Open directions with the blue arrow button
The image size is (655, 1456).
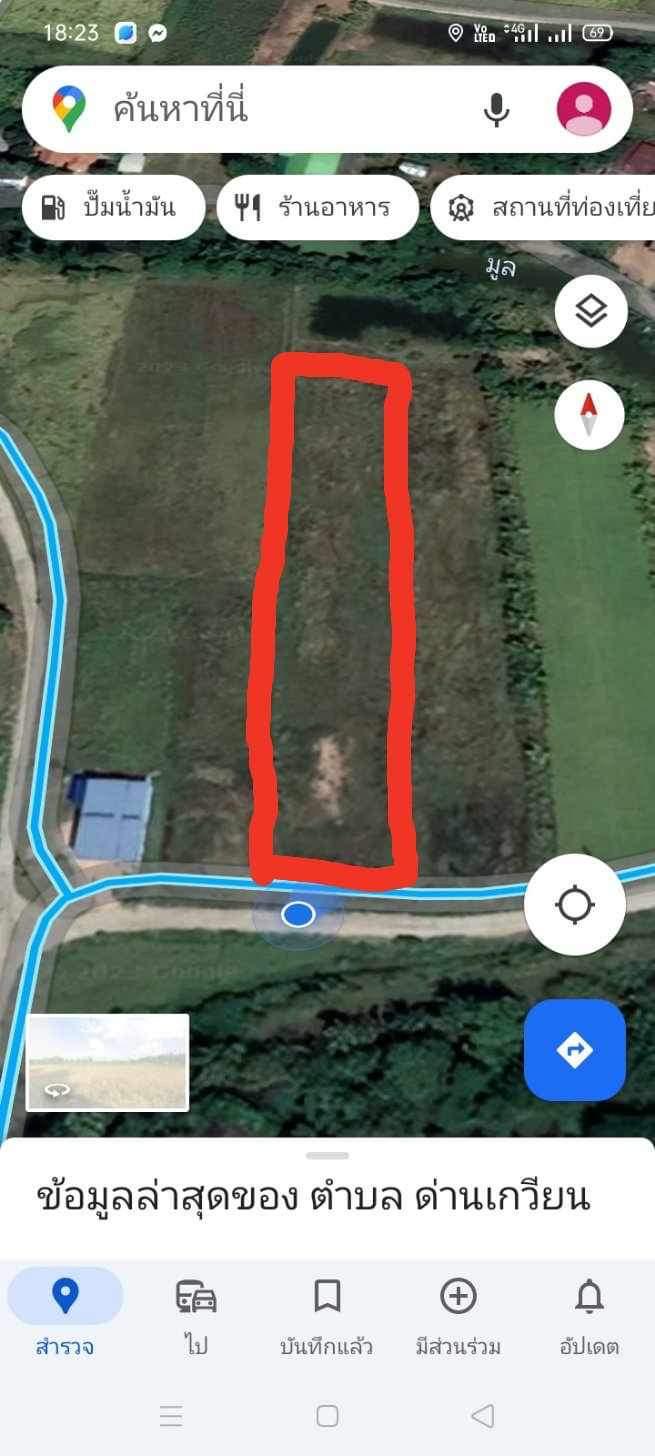pyautogui.click(x=575, y=1050)
